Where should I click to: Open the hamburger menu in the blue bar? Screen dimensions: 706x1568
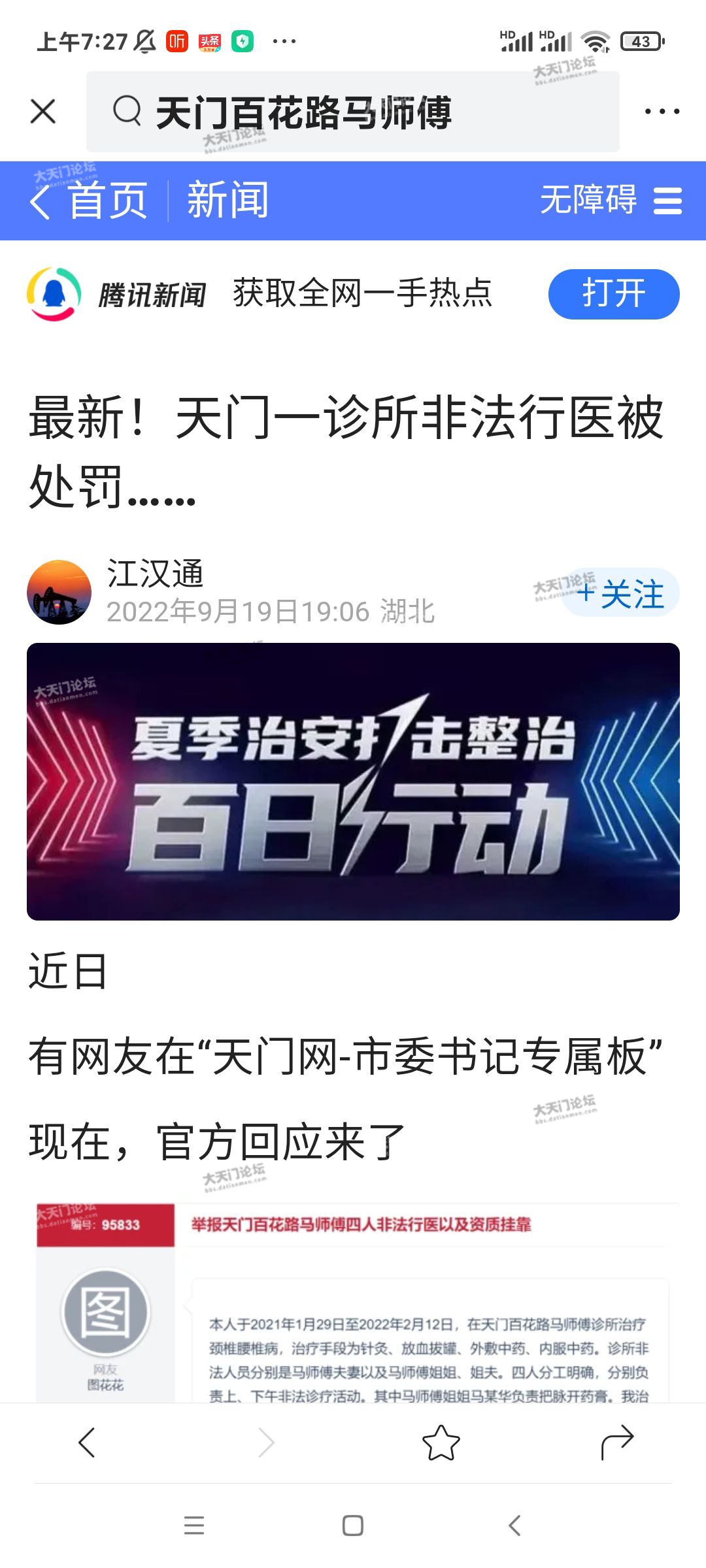click(667, 201)
